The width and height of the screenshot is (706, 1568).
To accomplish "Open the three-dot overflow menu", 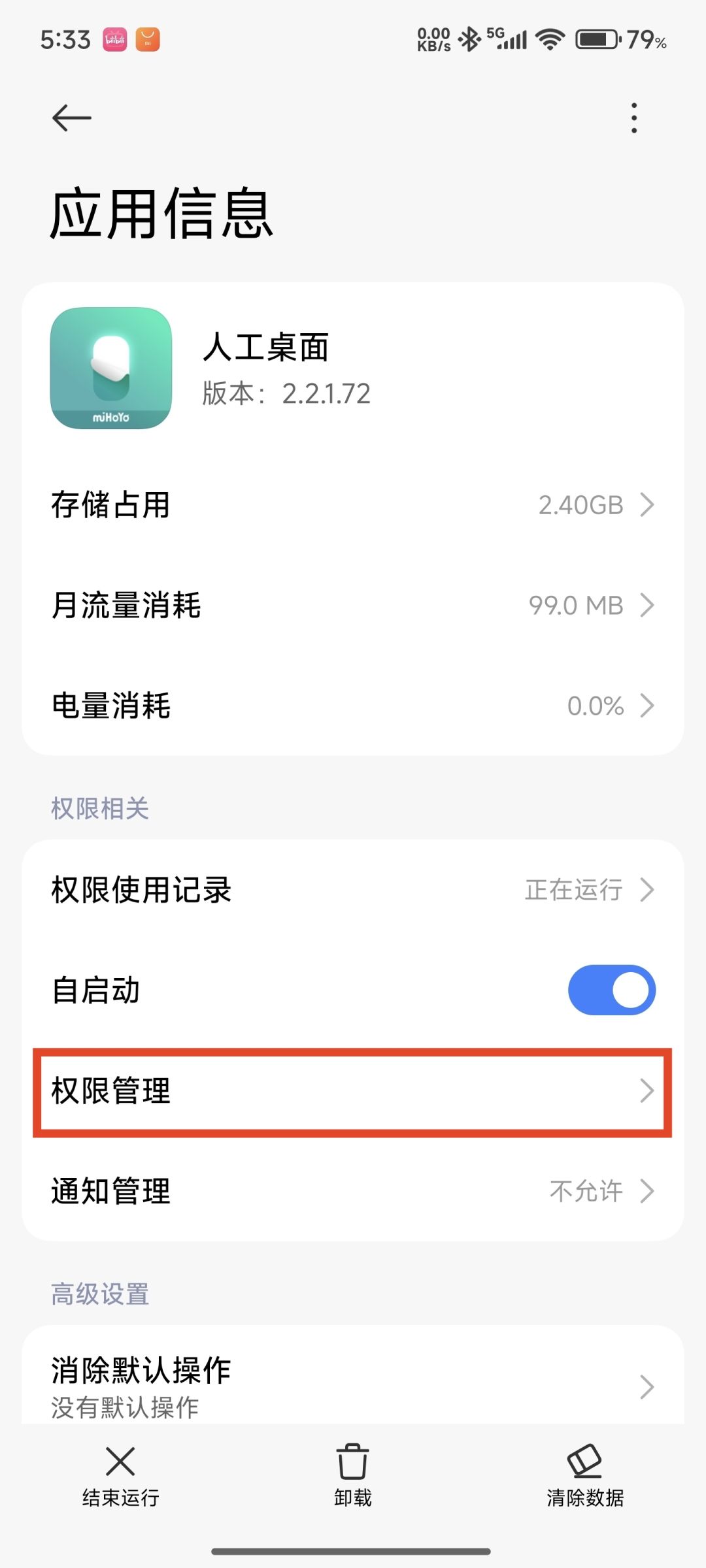I will tap(633, 118).
